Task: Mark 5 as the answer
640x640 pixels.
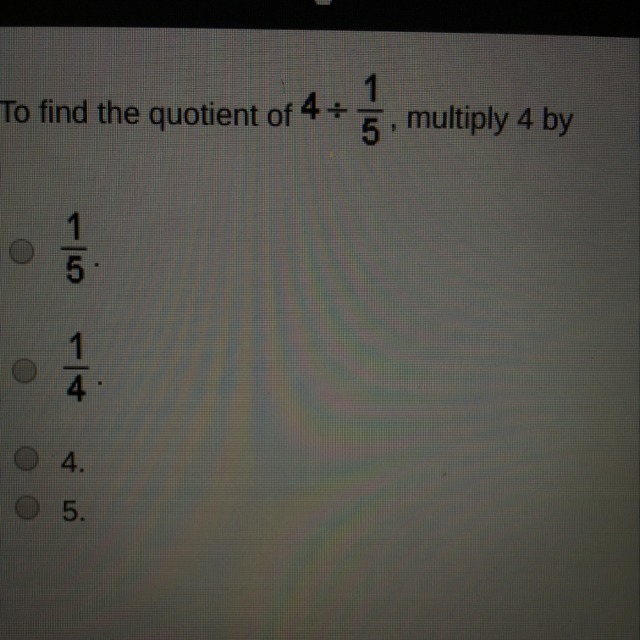Action: tap(28, 507)
